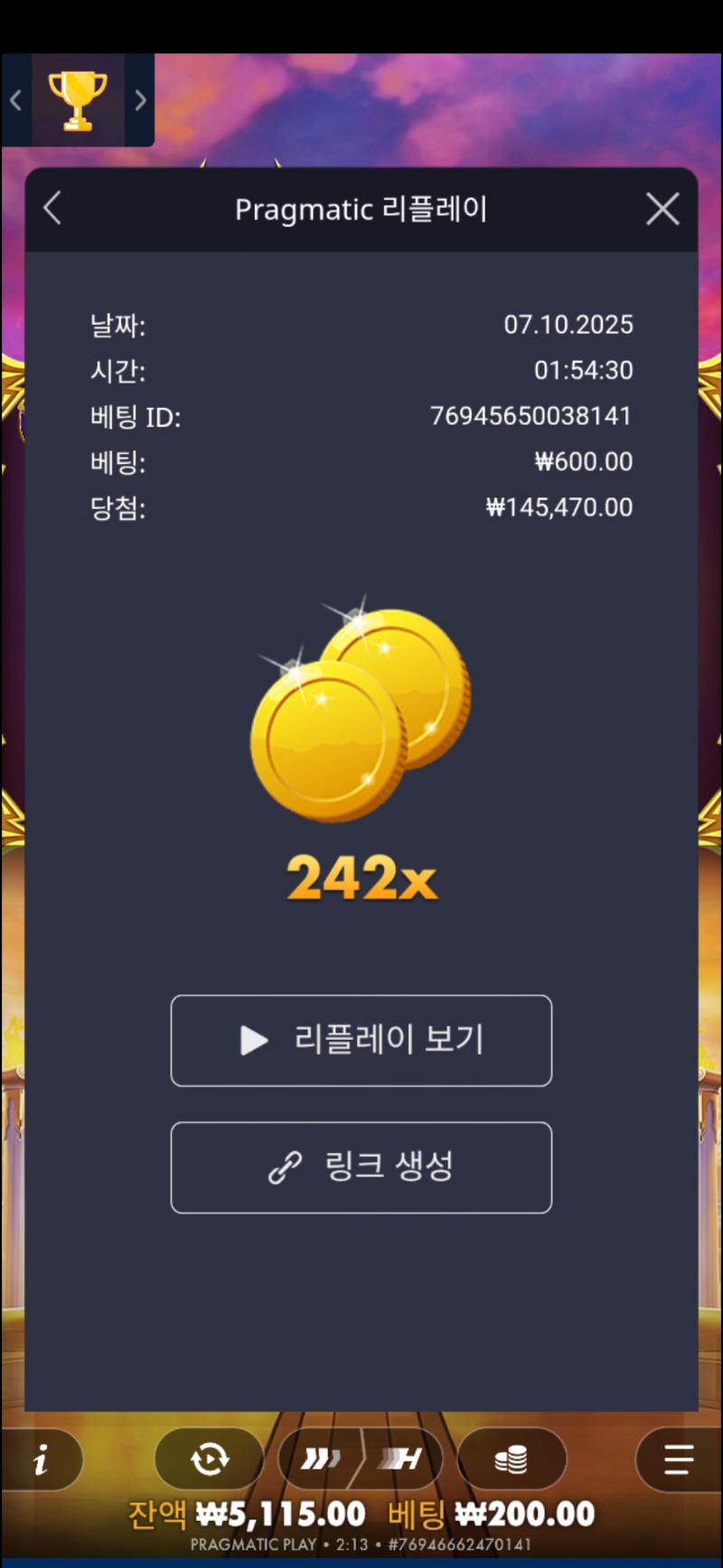Open the autoplay settings
Screen dimensions: 723x1568
coord(209,1459)
